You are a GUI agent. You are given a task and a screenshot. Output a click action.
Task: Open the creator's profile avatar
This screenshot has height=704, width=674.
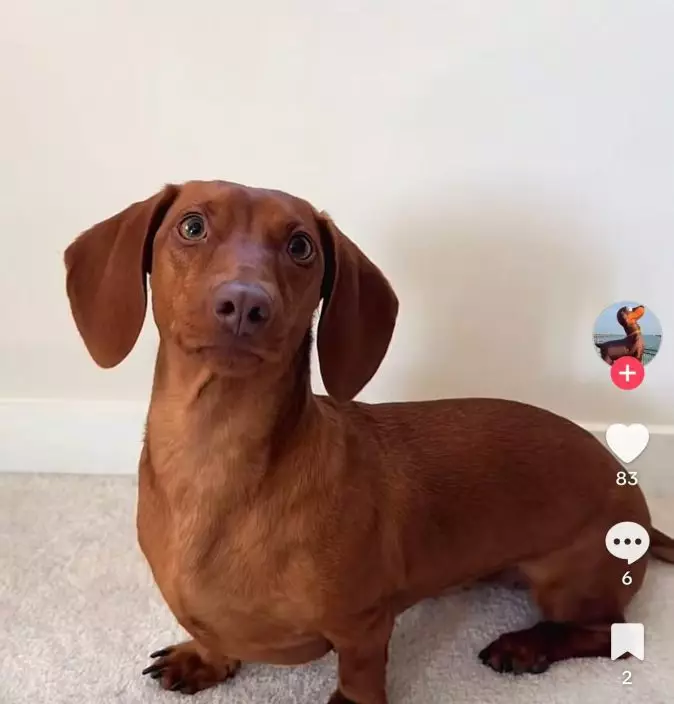click(x=627, y=331)
